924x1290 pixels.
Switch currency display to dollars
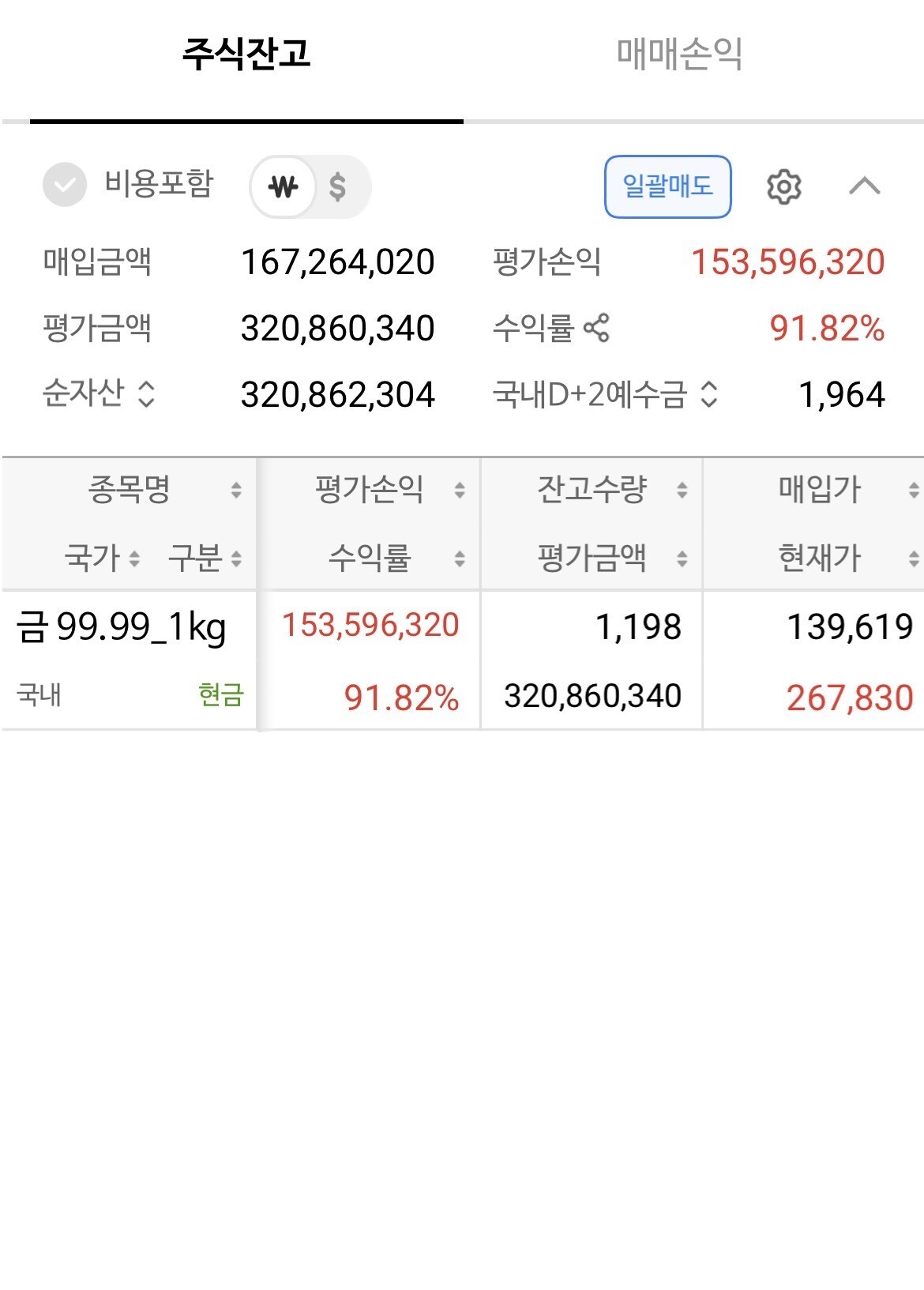[x=337, y=187]
